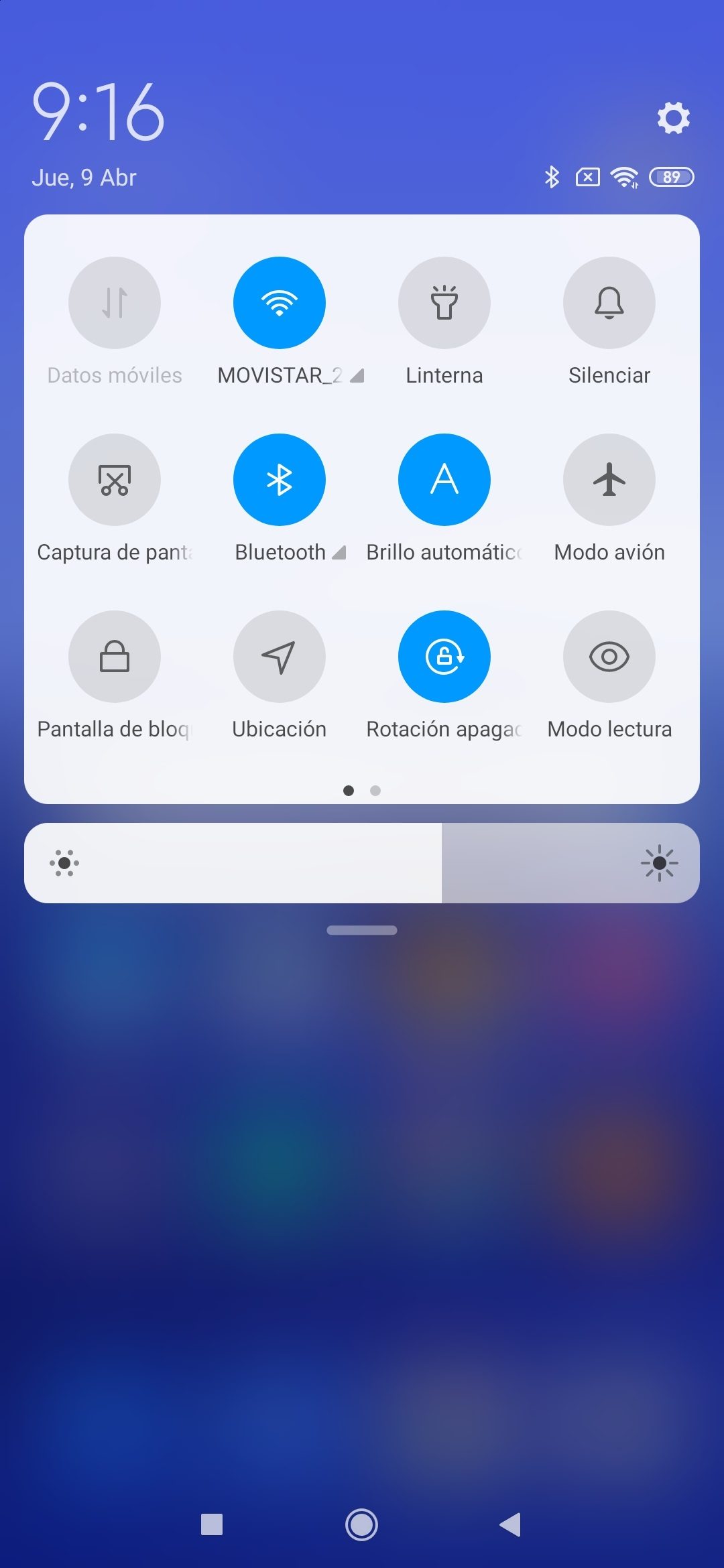Enable Modo avión
Image resolution: width=724 pixels, height=1568 pixels.
(609, 480)
